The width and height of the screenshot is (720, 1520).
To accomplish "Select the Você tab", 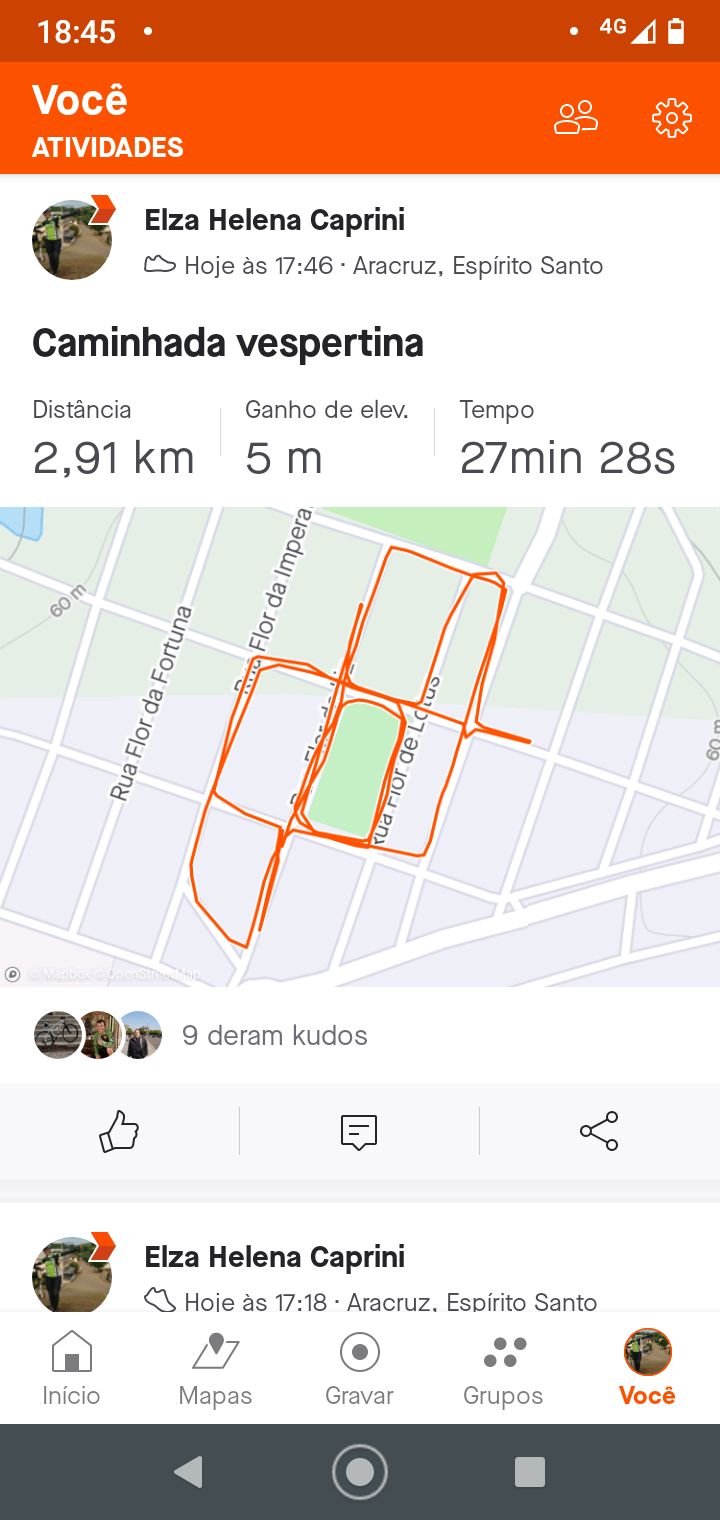I will 647,1367.
